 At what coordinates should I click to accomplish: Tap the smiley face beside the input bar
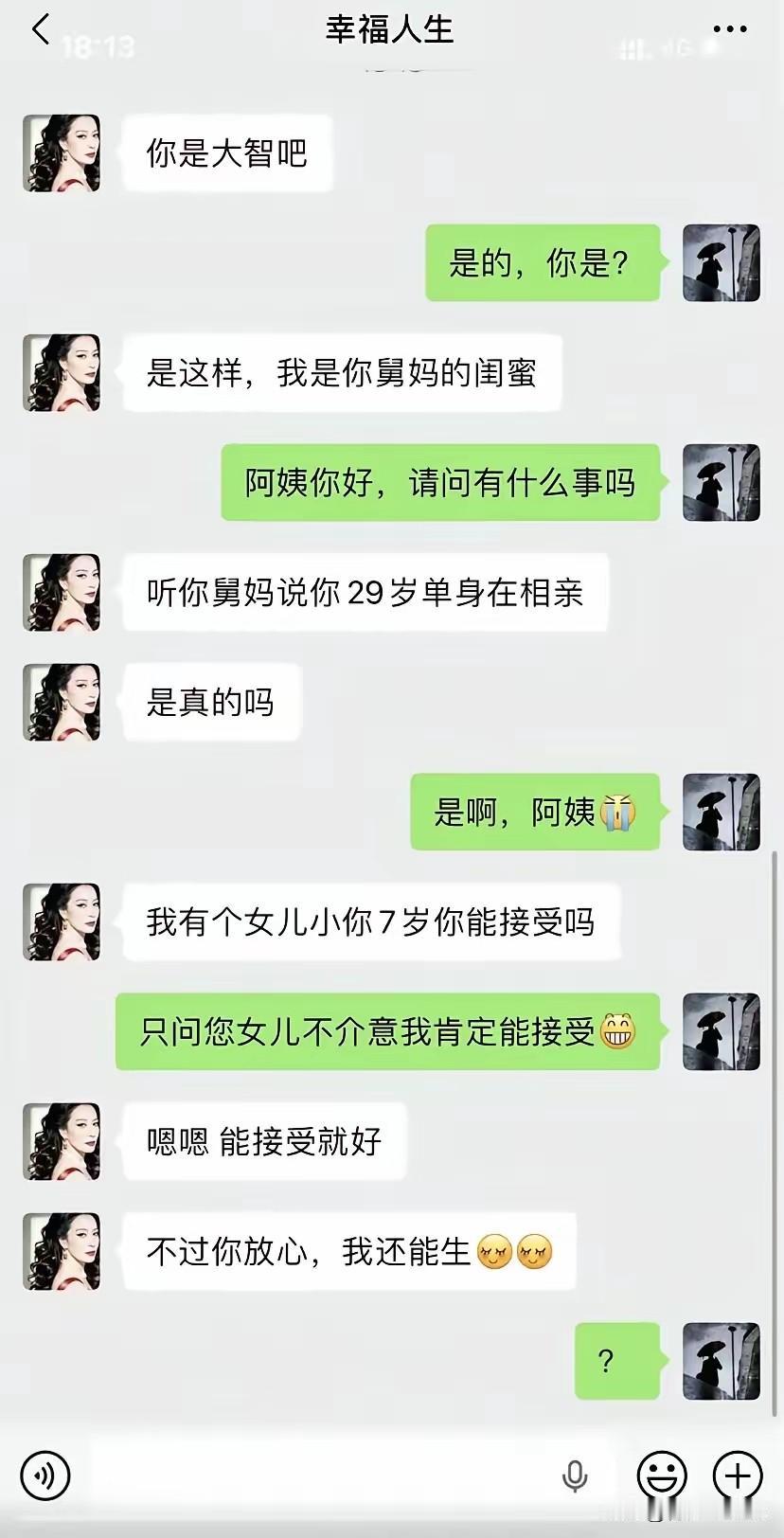[x=664, y=1475]
